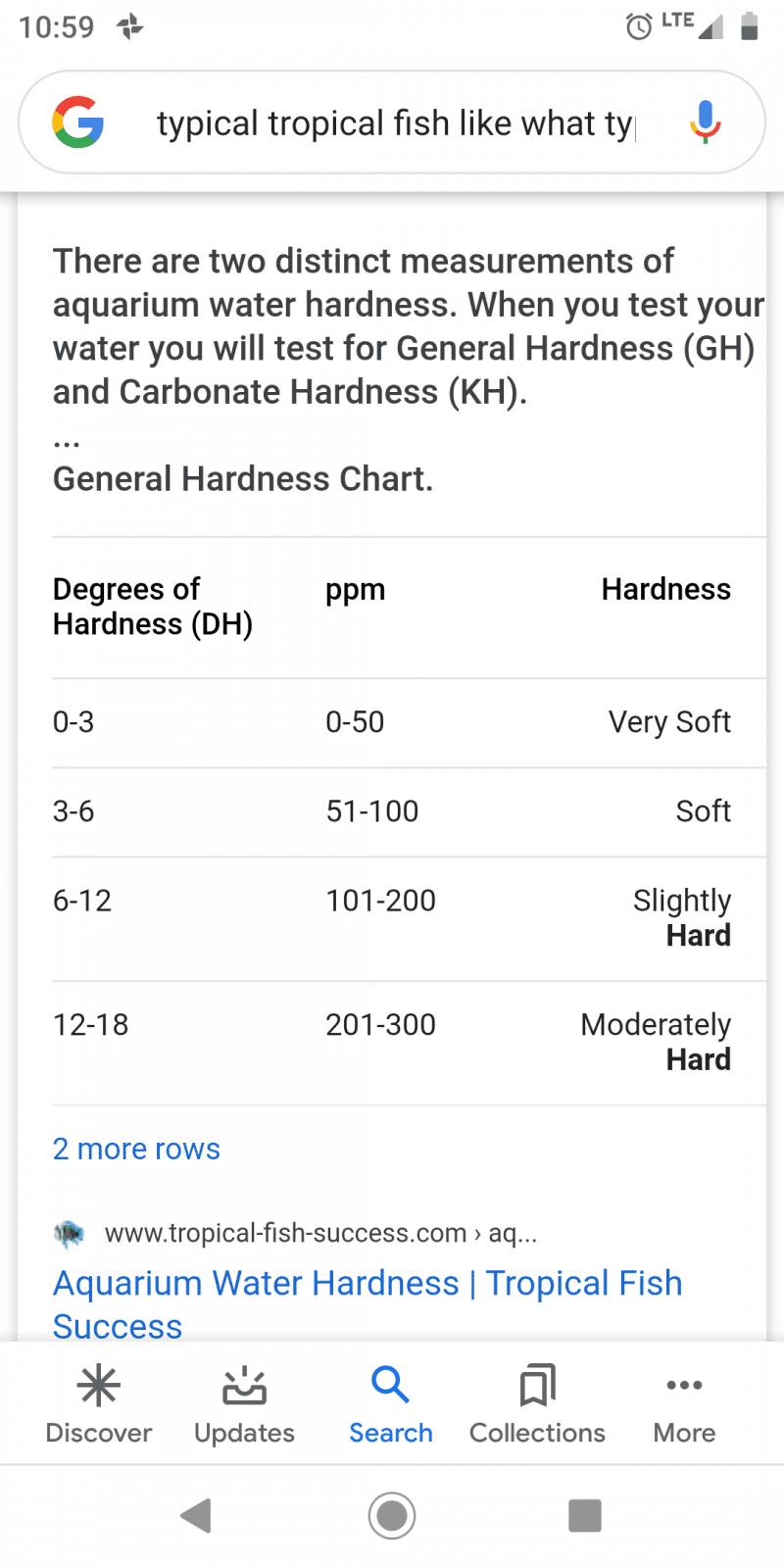This screenshot has width=784, height=1568.
Task: Switch to the Discover tab
Action: point(99,1404)
